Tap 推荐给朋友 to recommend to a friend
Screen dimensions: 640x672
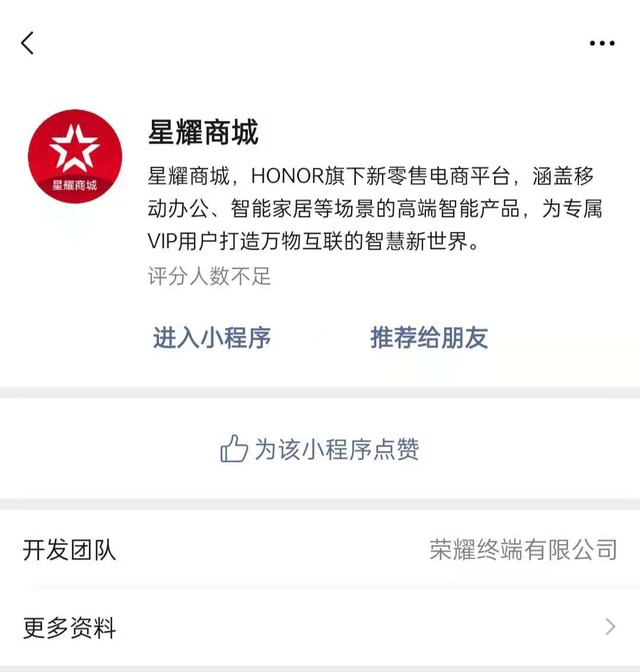click(429, 338)
